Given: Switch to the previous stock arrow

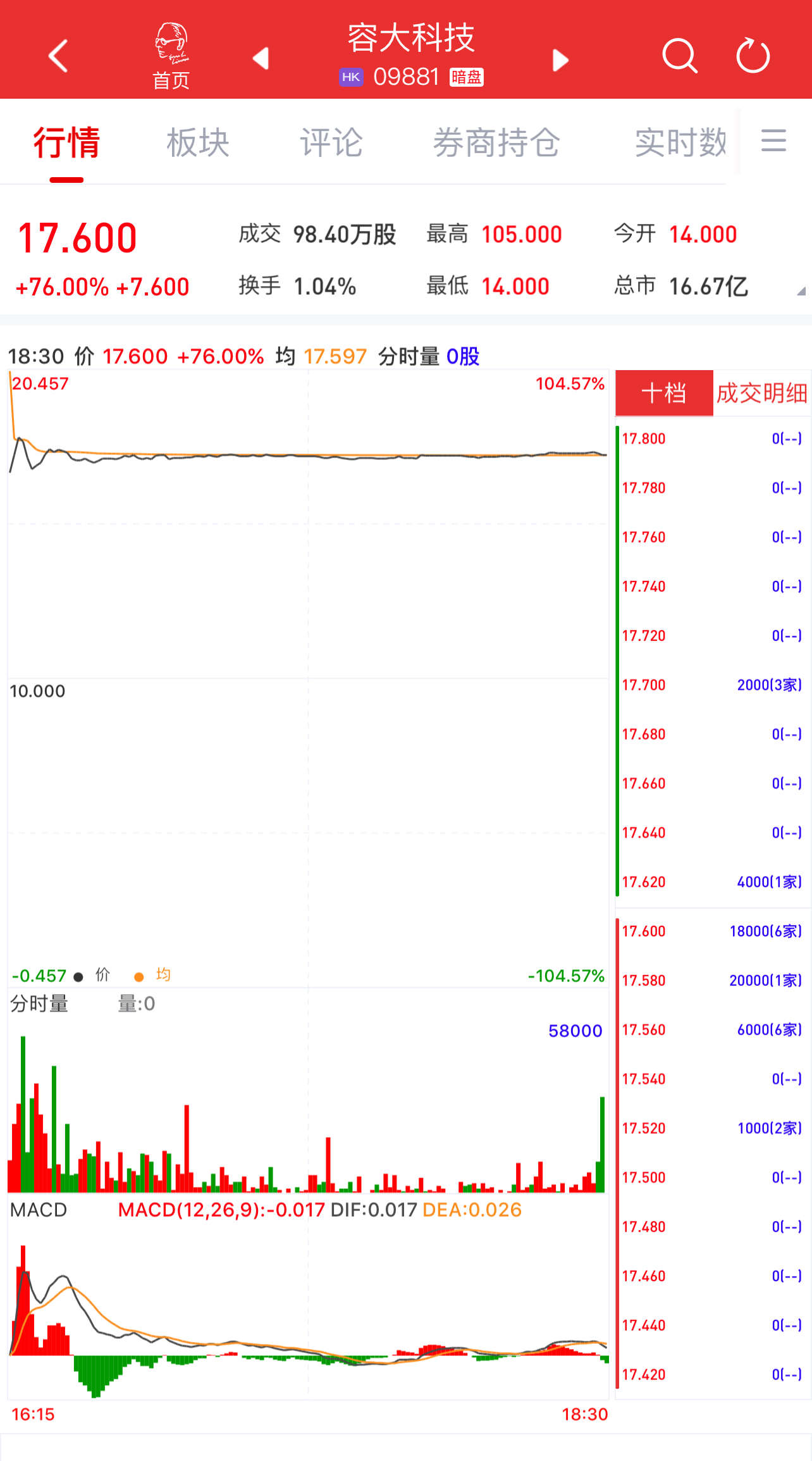Looking at the screenshot, I should tap(261, 59).
